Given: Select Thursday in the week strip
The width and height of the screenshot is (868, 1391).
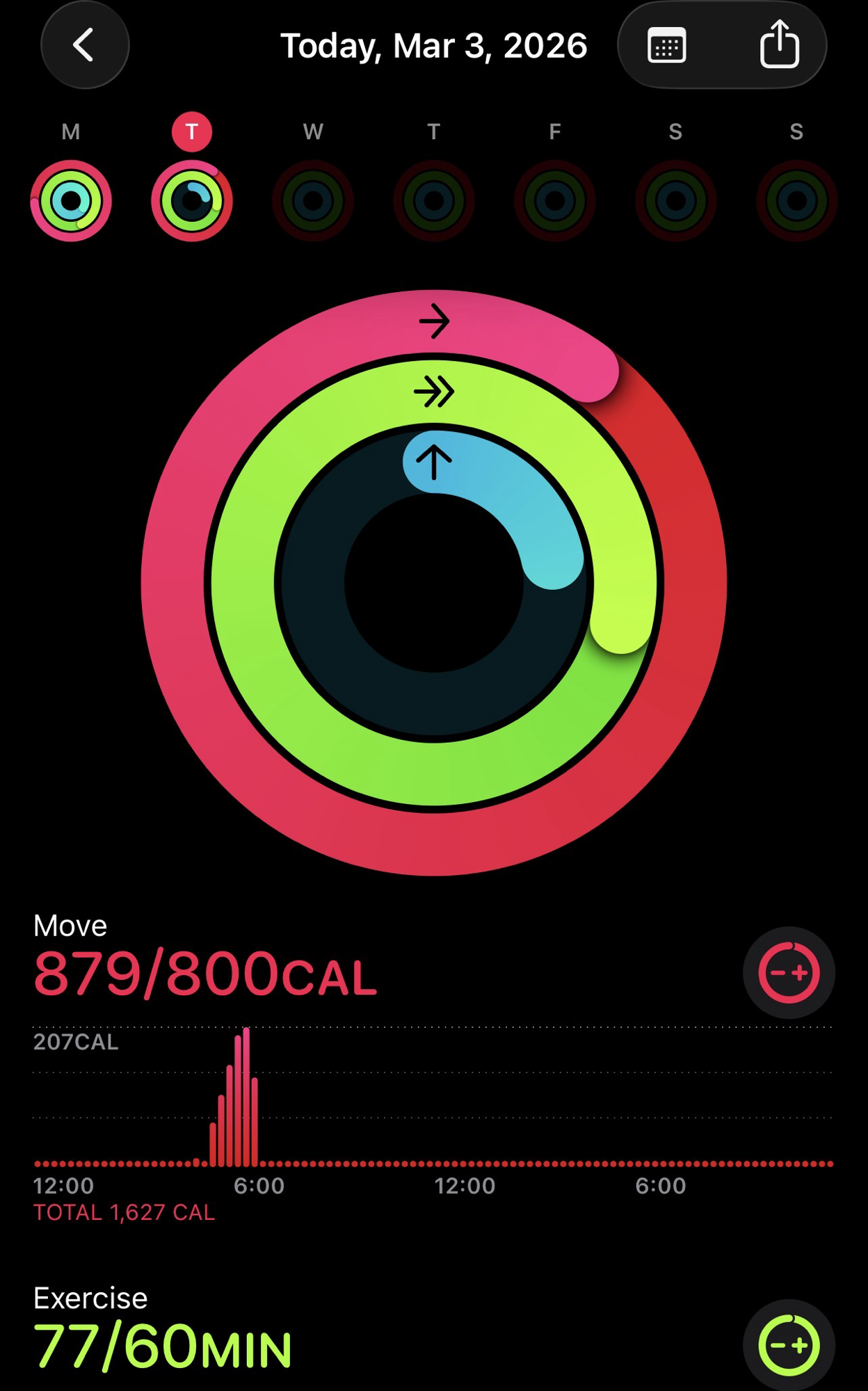Looking at the screenshot, I should 434,200.
